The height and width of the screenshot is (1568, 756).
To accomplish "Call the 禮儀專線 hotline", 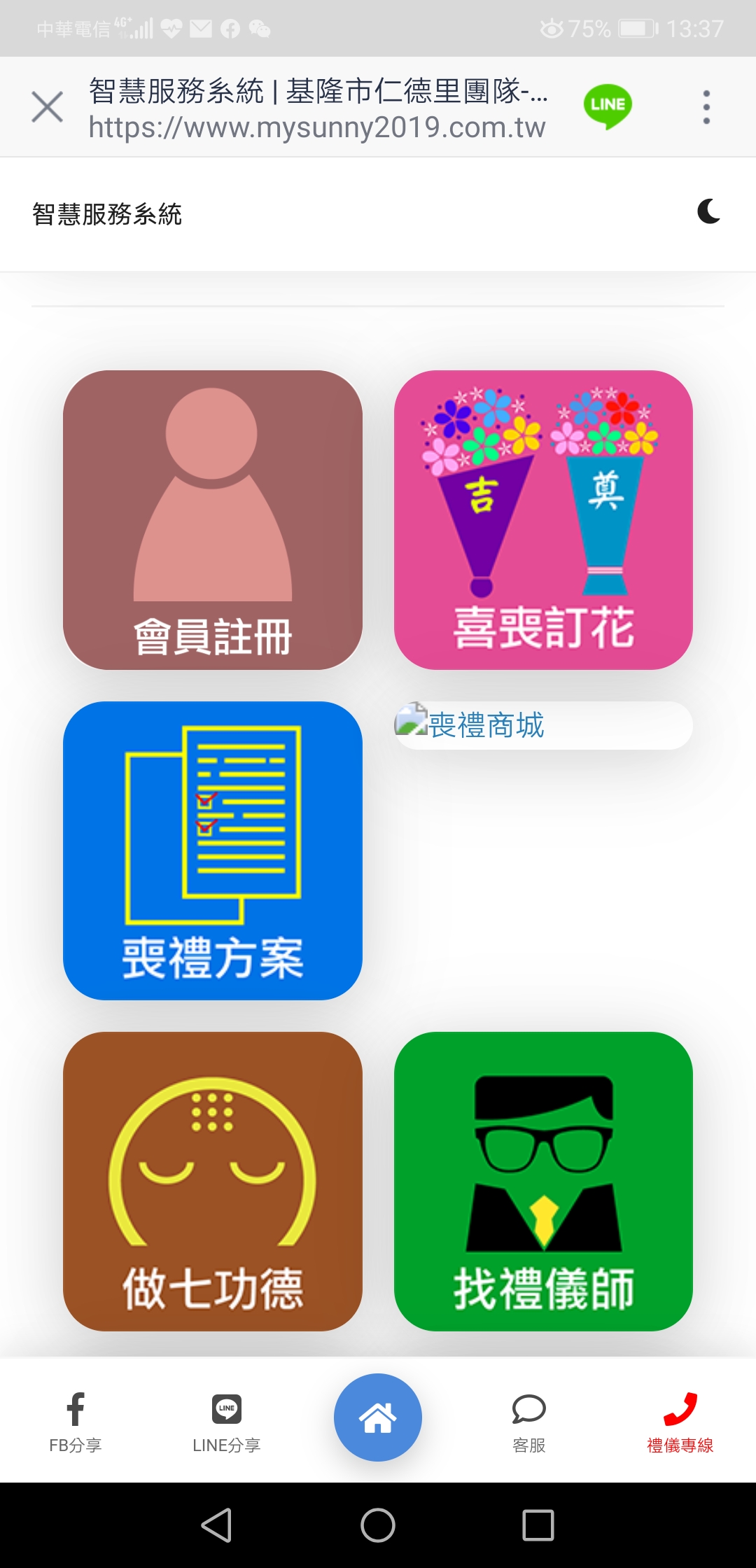I will (x=680, y=1422).
